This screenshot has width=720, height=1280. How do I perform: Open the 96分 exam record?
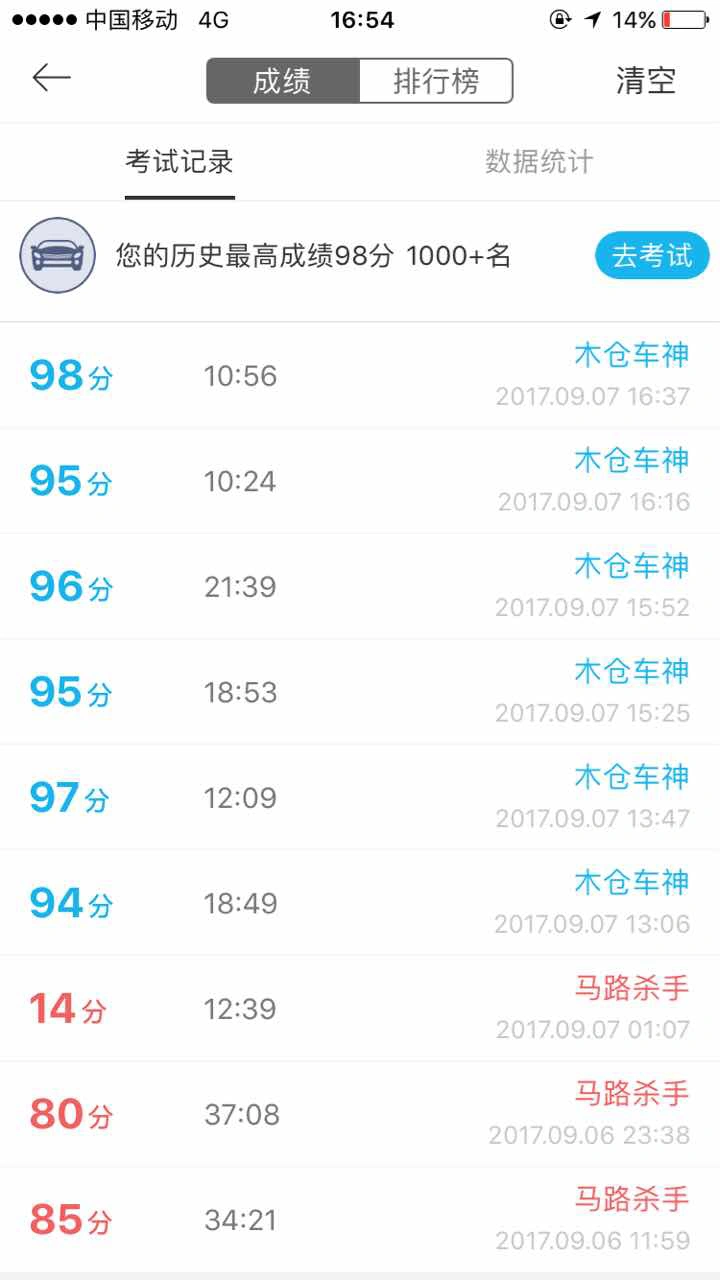[x=360, y=586]
